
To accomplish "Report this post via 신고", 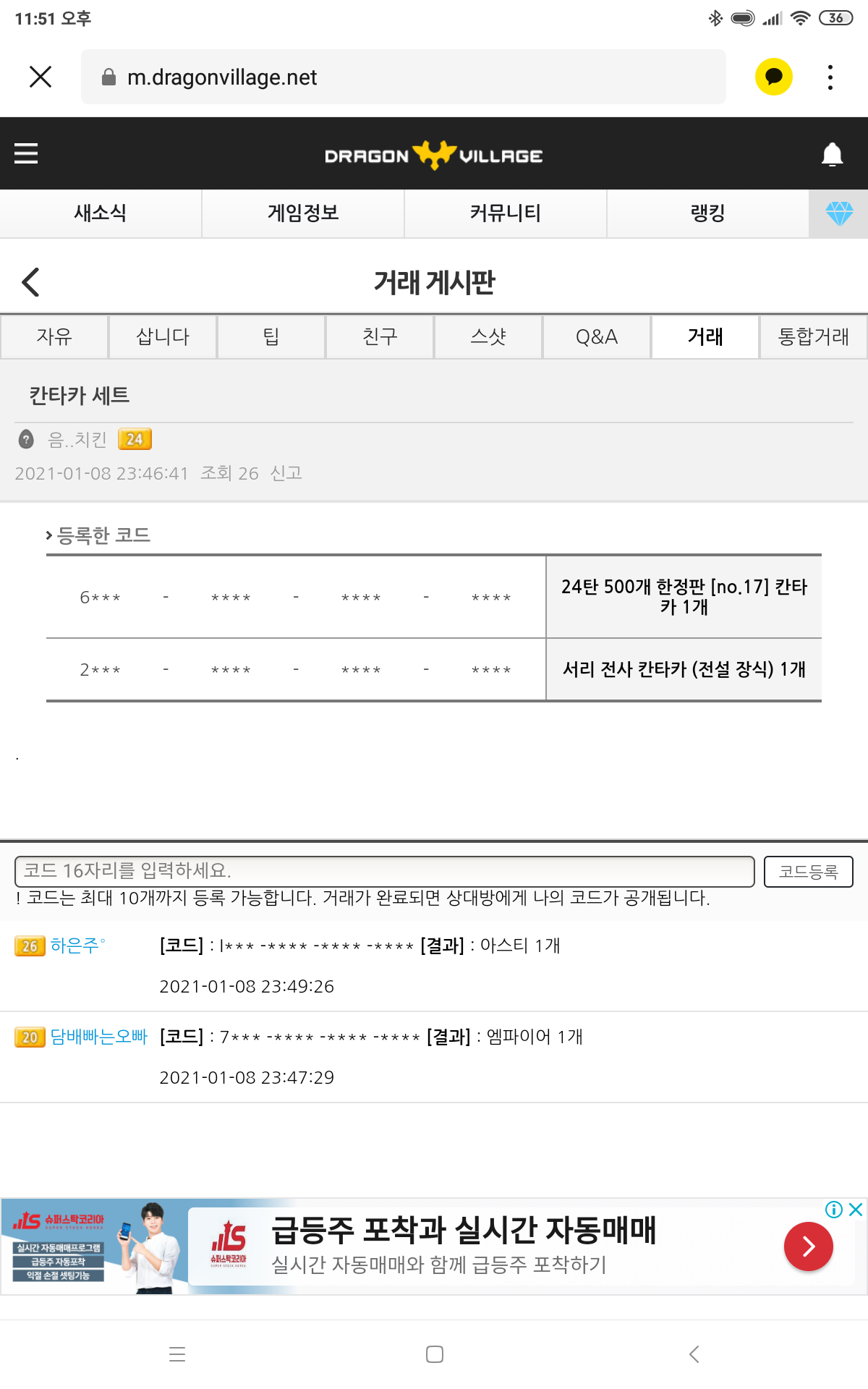I will [x=286, y=473].
